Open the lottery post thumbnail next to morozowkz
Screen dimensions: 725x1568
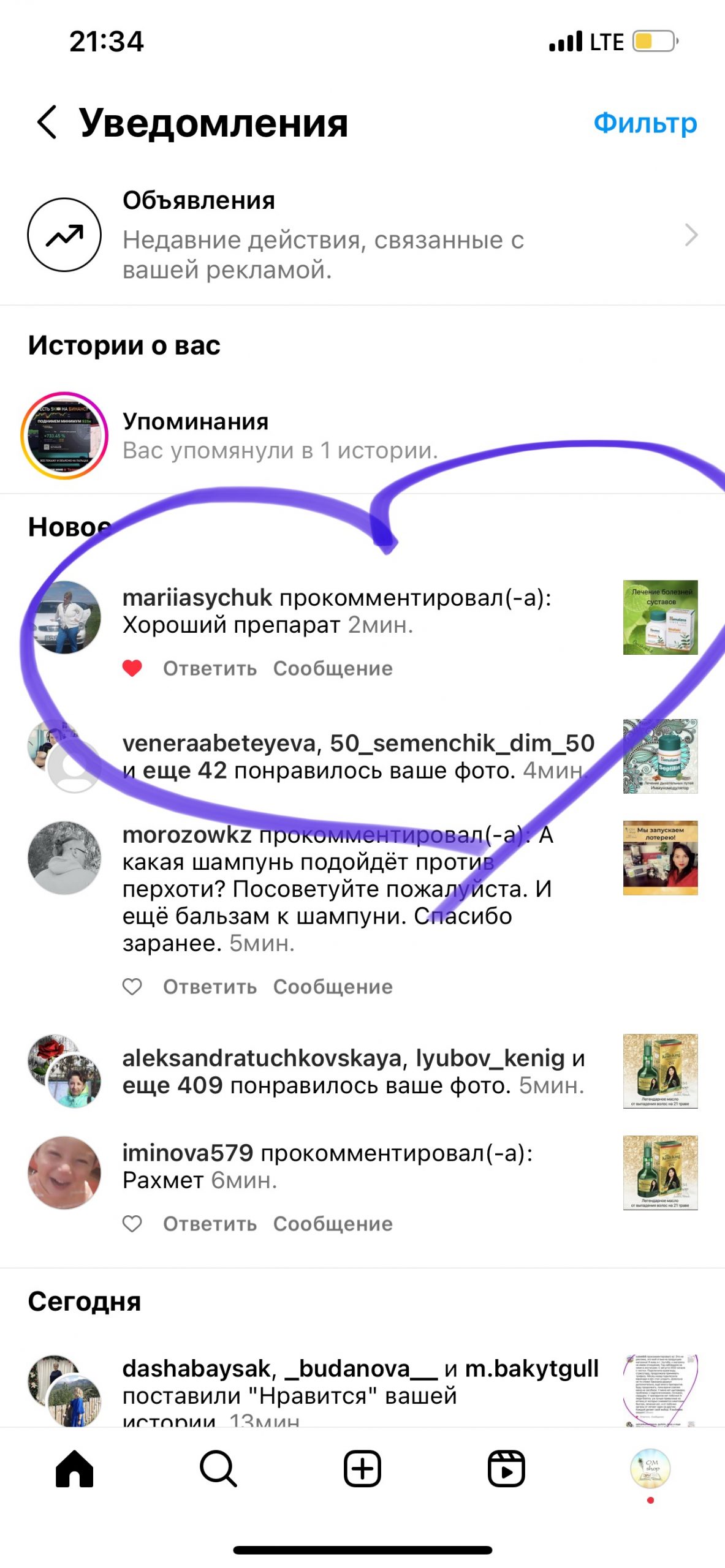point(660,858)
